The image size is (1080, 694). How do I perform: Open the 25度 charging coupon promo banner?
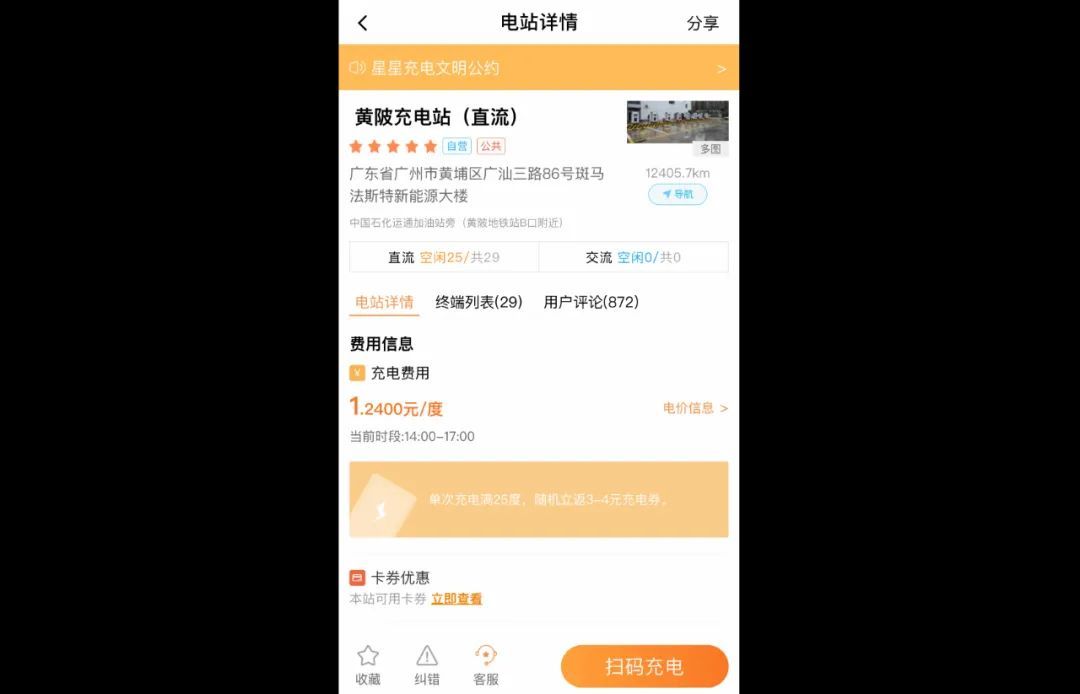[538, 499]
